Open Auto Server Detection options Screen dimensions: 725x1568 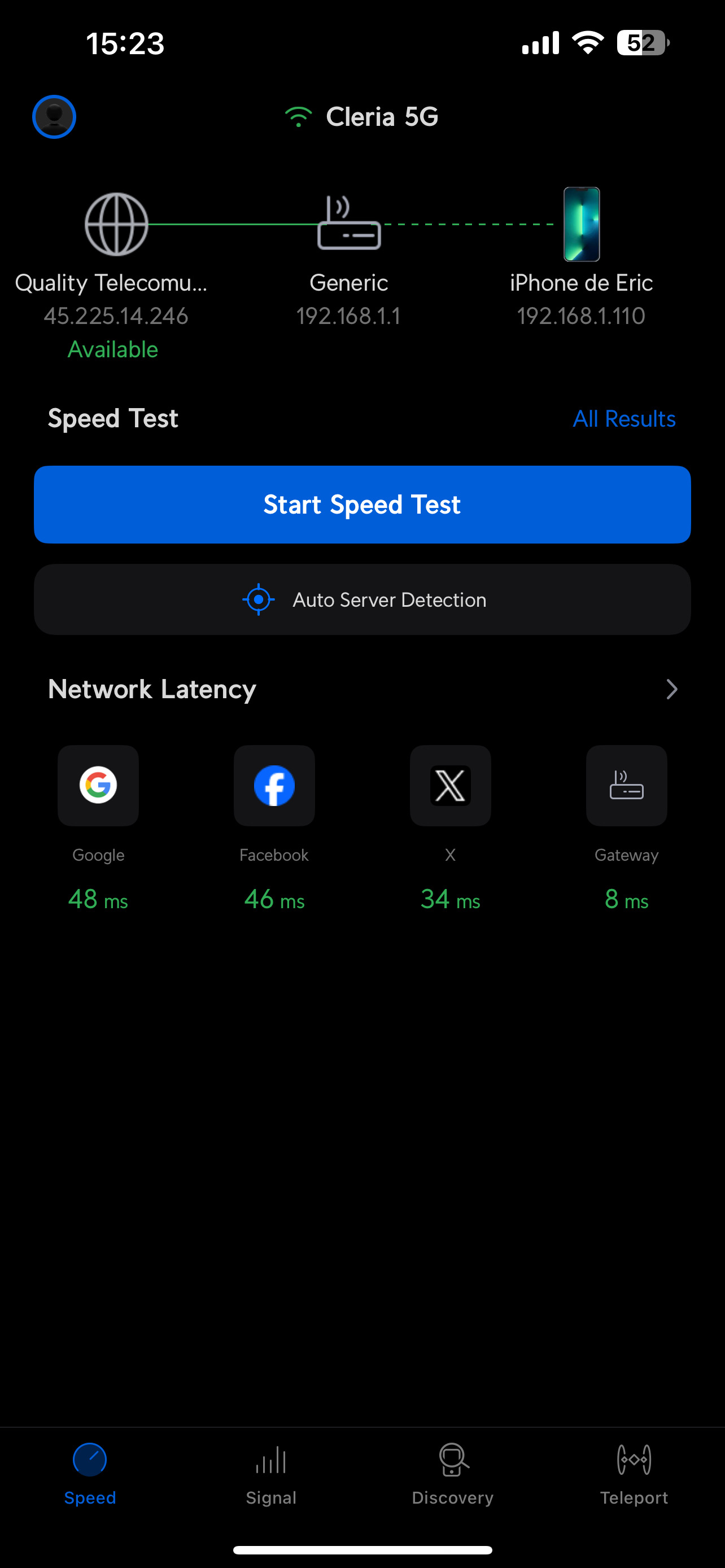(x=362, y=599)
